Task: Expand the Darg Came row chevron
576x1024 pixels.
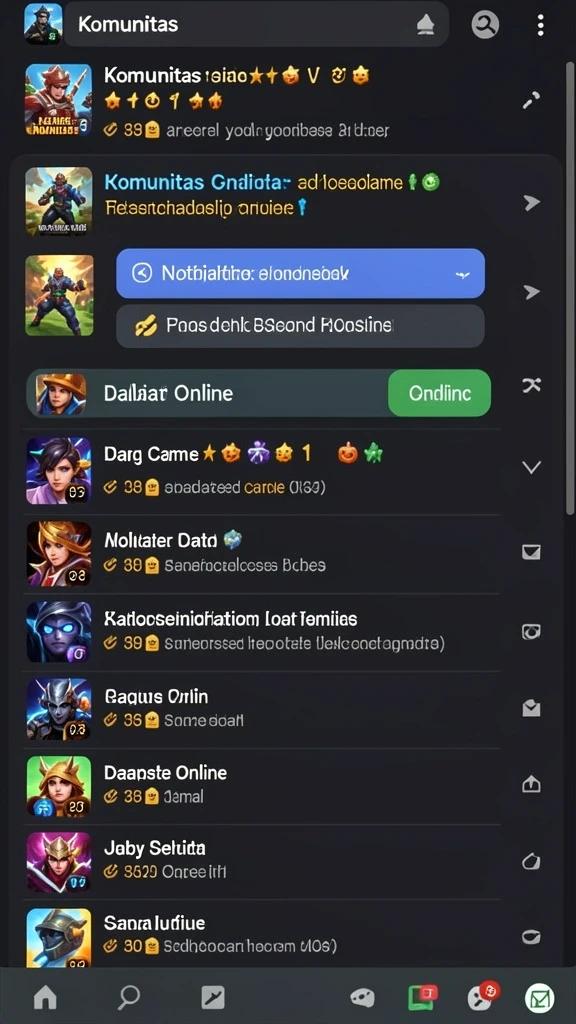Action: [532, 467]
